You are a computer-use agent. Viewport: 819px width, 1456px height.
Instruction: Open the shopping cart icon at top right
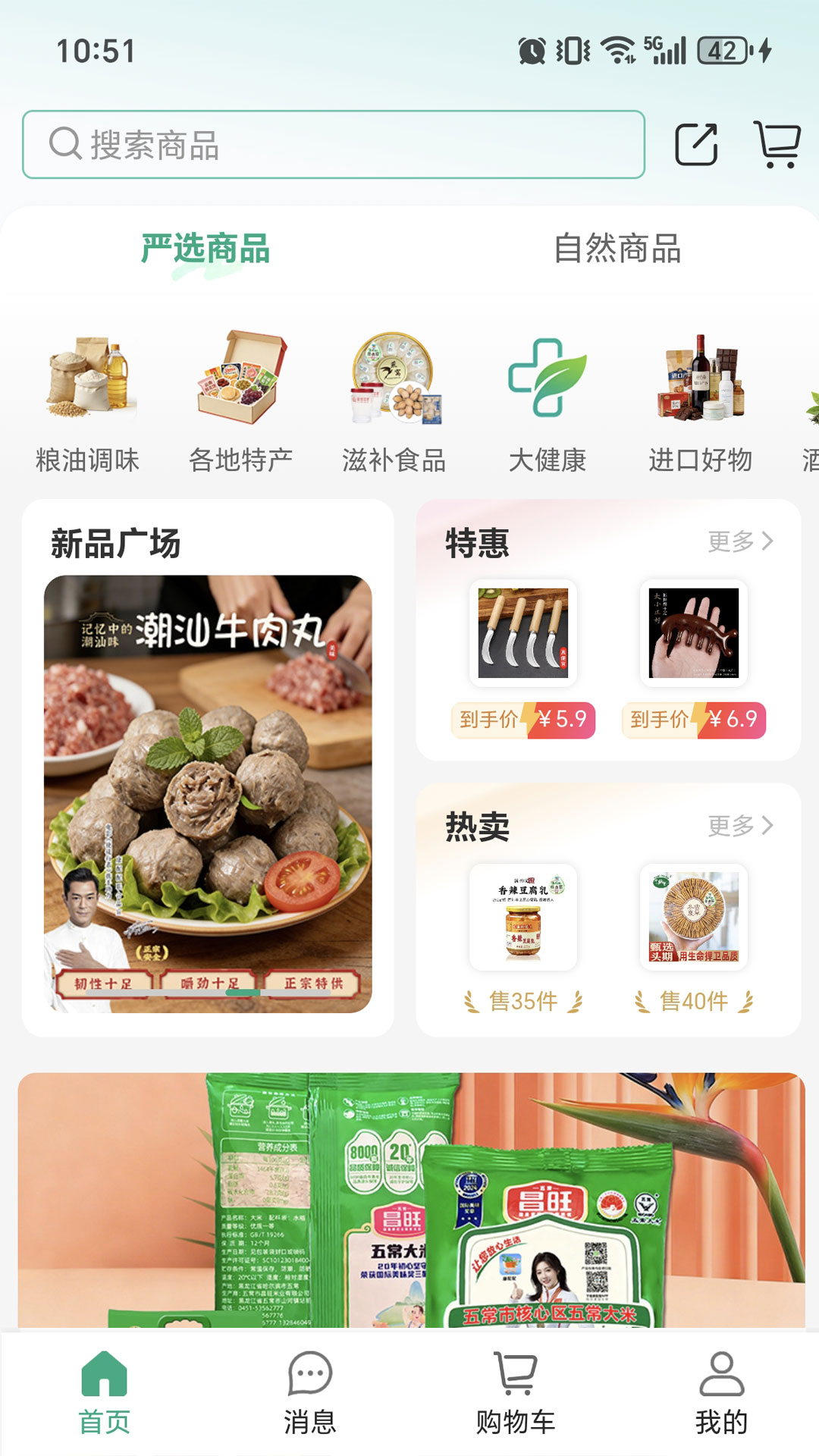[777, 143]
